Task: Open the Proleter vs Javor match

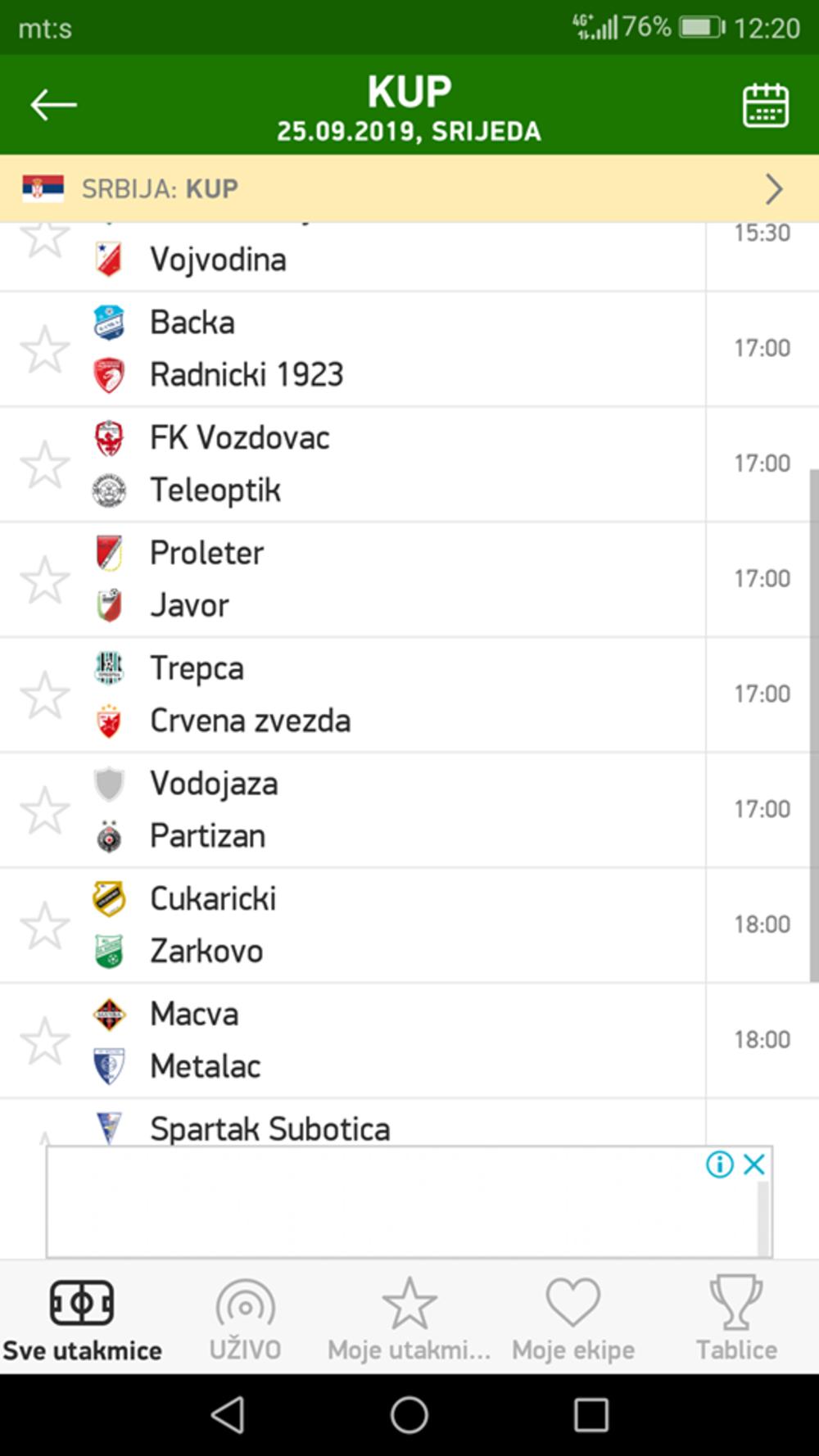Action: [393, 580]
